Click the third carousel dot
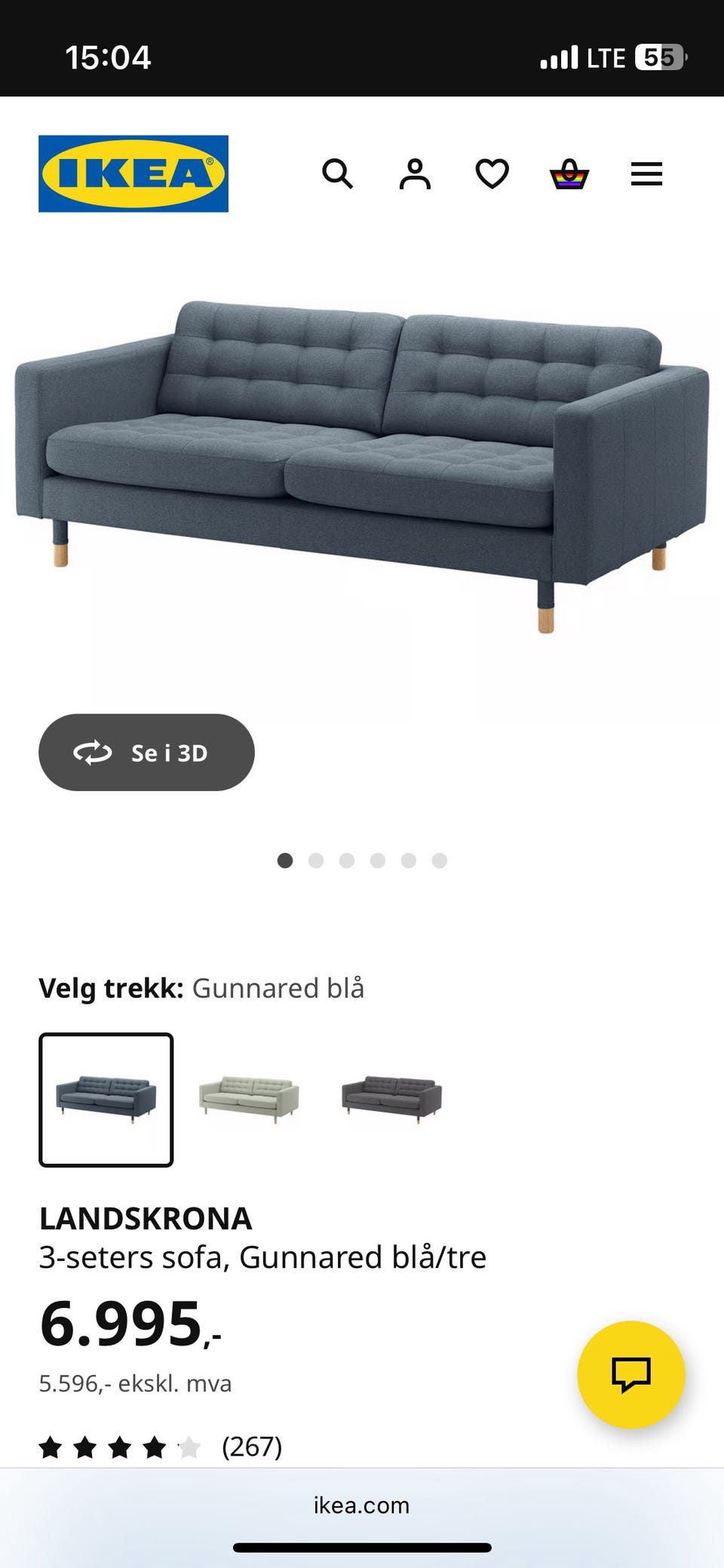 point(348,860)
